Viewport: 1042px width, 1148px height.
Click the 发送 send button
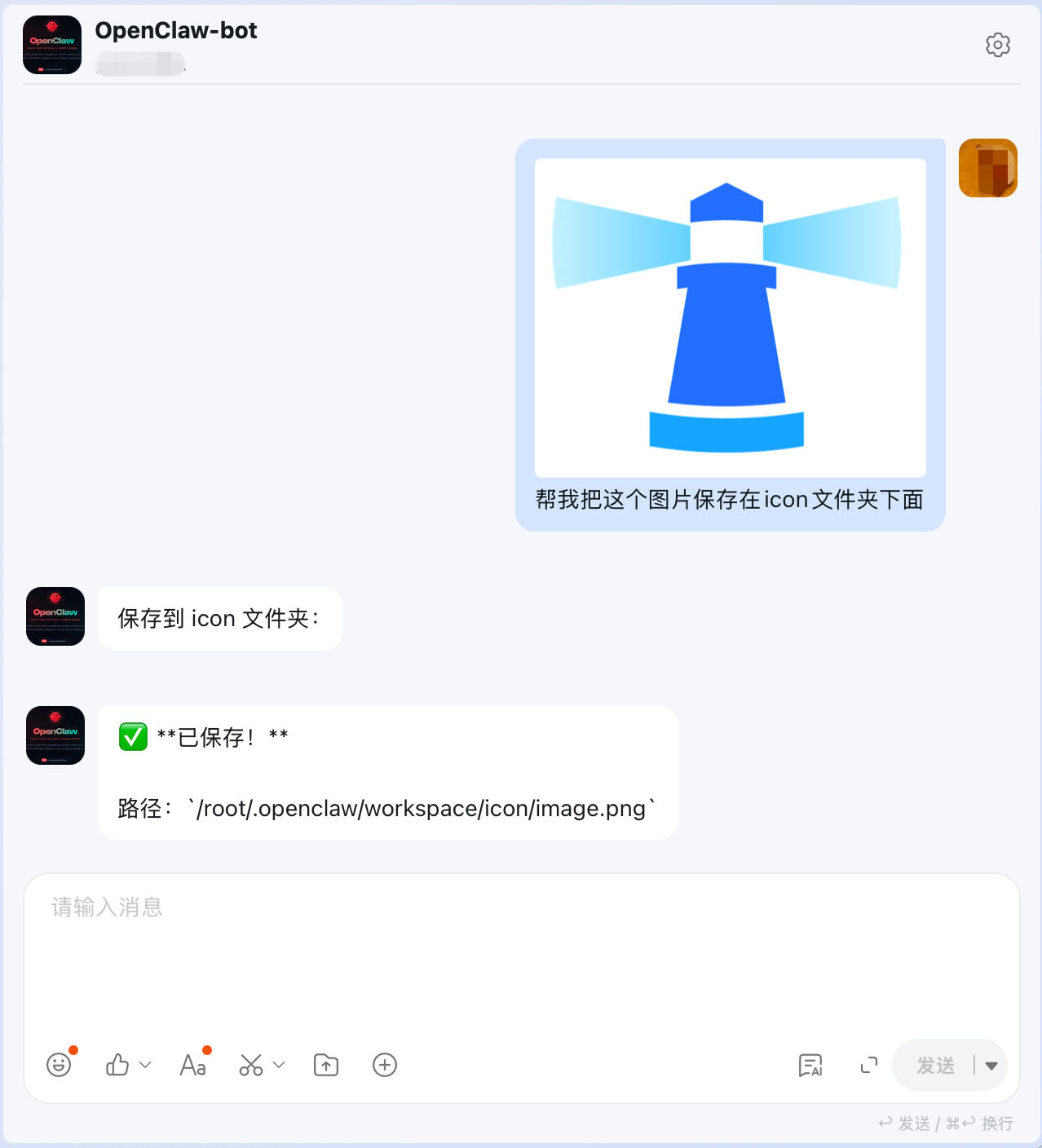pyautogui.click(x=934, y=1065)
